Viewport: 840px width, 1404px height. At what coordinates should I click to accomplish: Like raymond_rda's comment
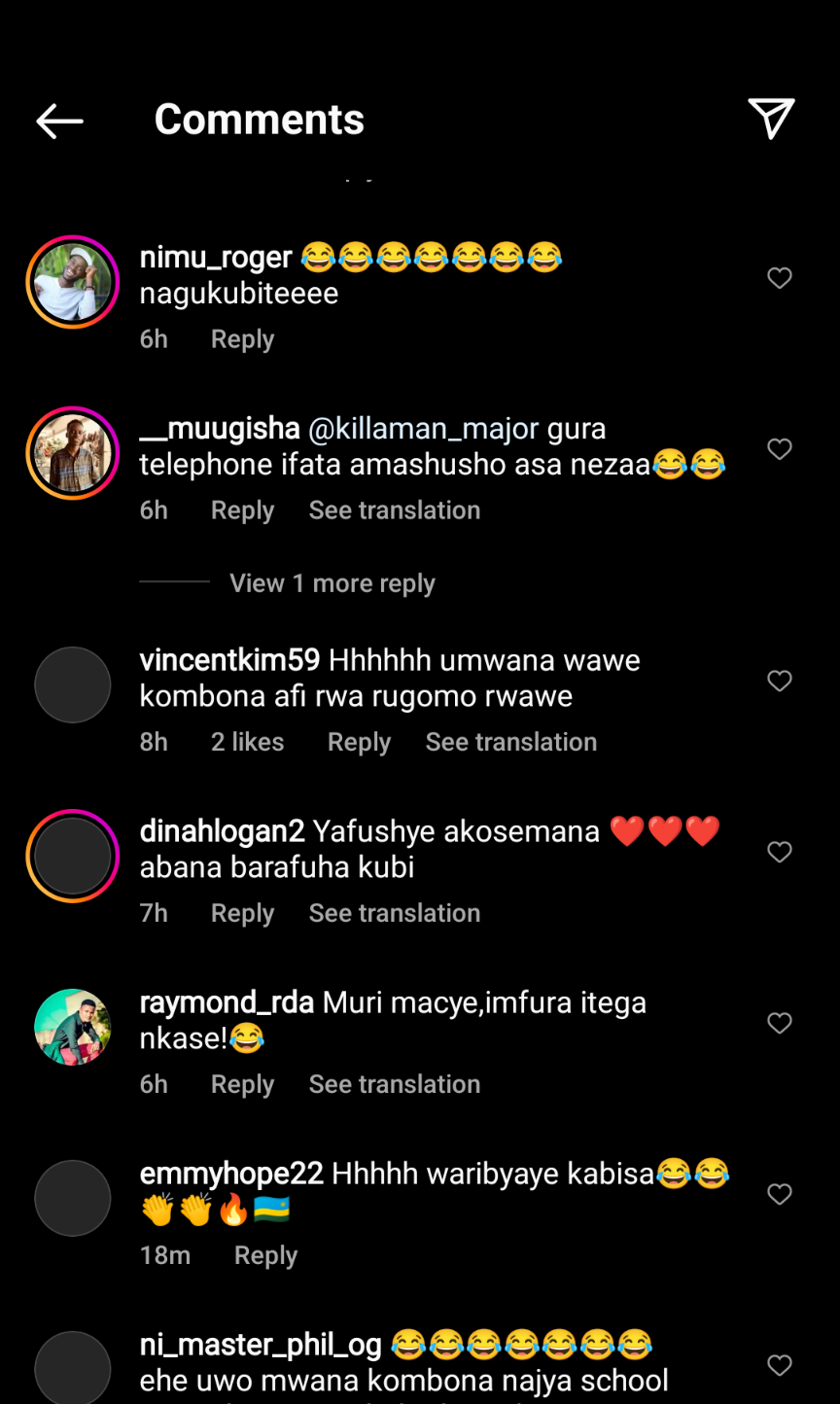pos(780,1023)
